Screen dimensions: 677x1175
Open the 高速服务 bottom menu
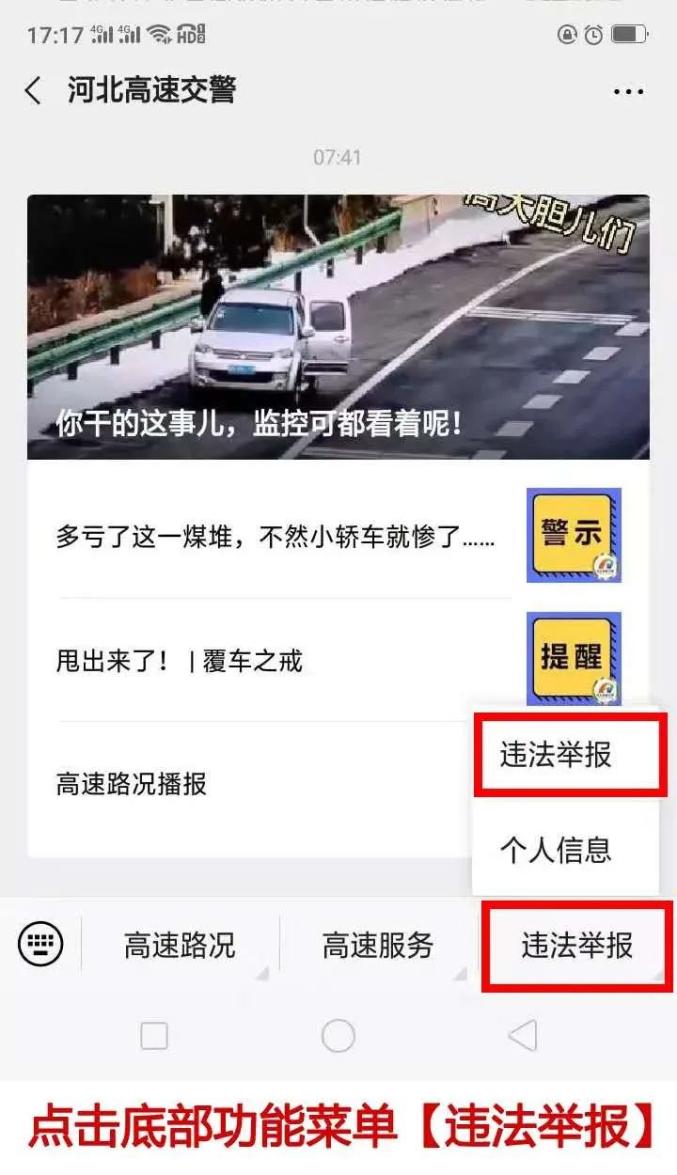click(378, 945)
